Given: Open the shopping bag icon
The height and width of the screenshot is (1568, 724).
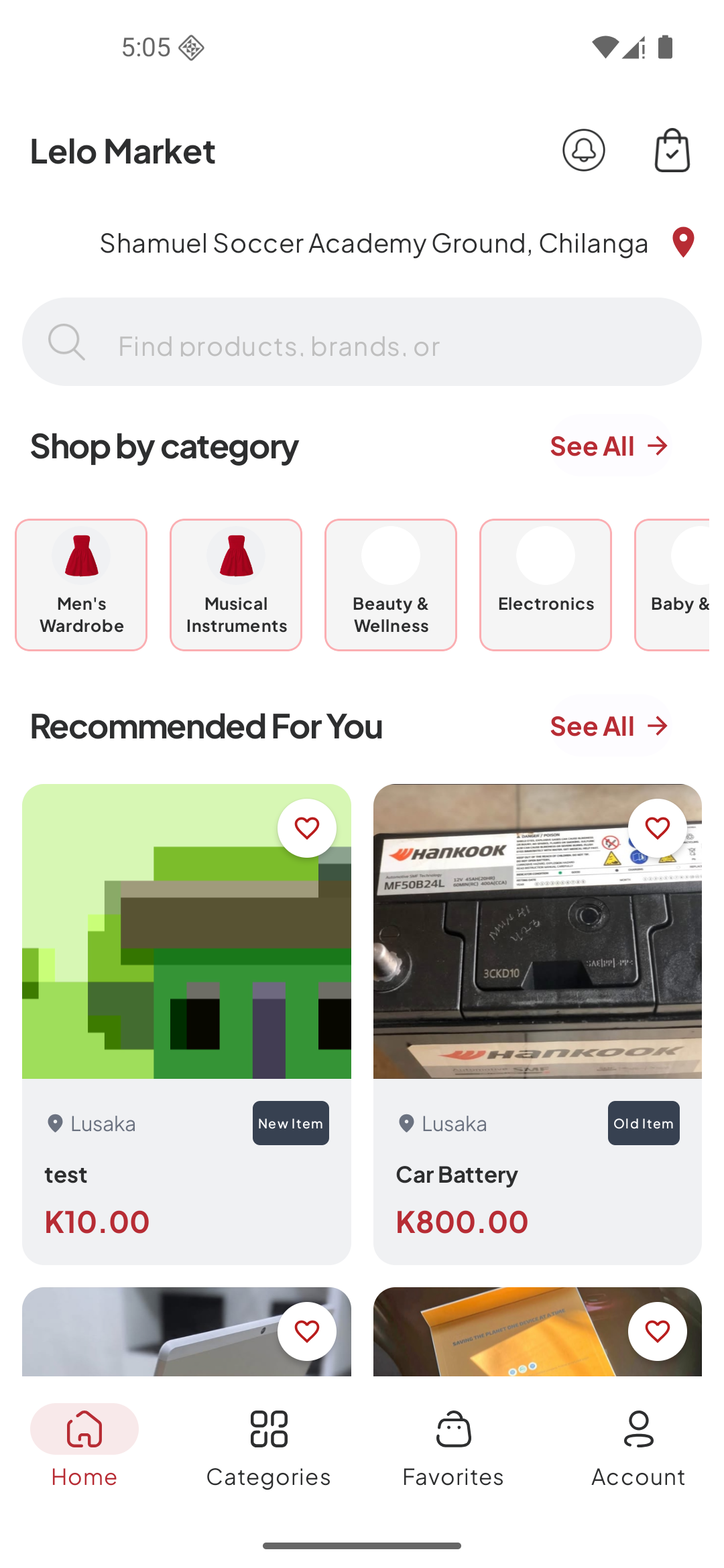Looking at the screenshot, I should [672, 151].
